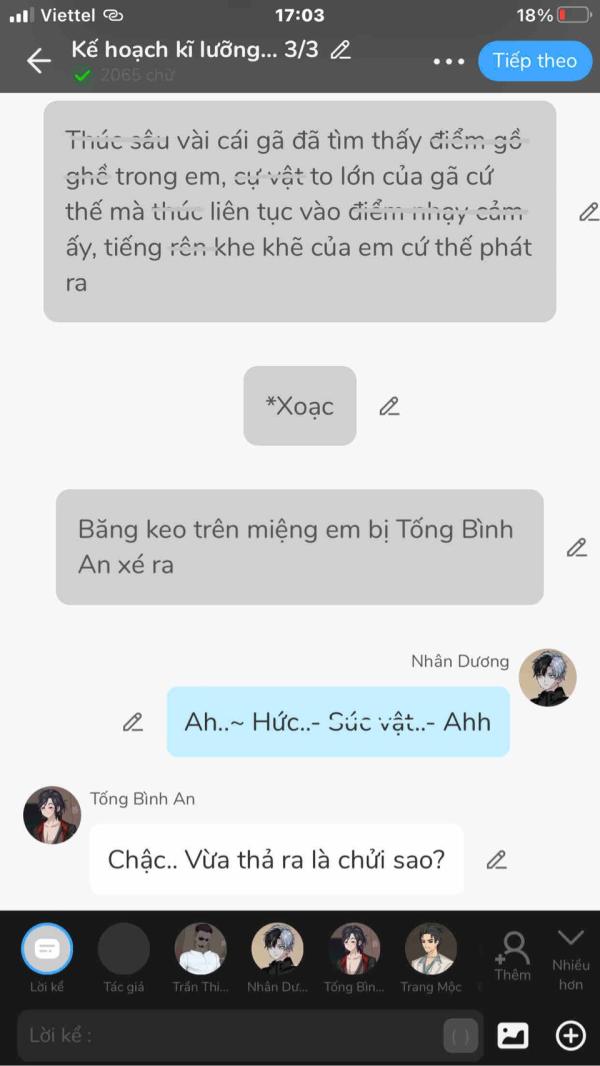Open the plus add menu

(571, 1035)
